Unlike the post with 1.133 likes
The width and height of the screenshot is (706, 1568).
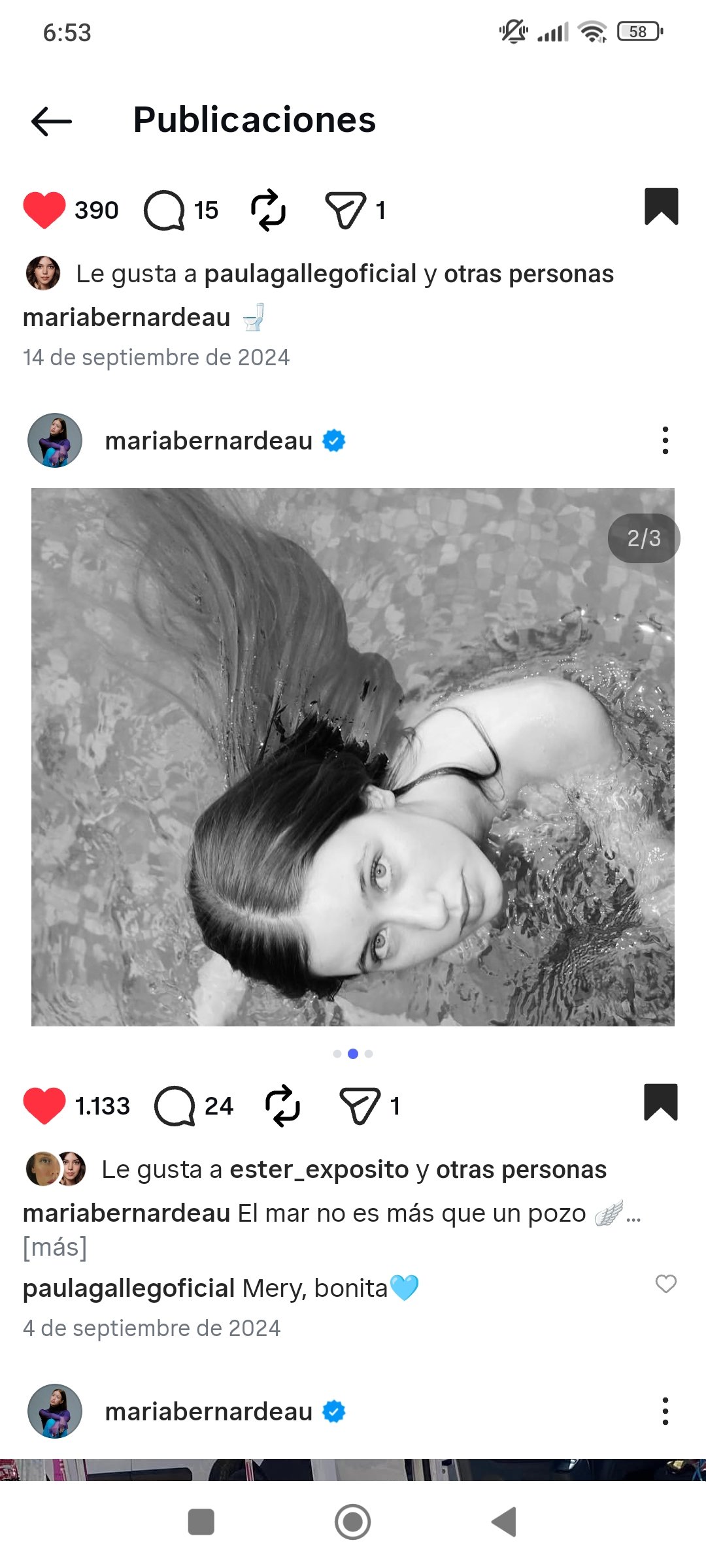(x=44, y=1105)
